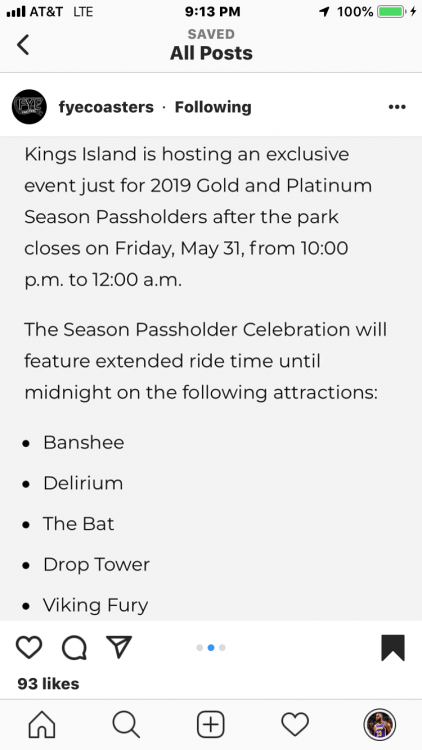
Task: Open comments on this post
Action: pos(74,648)
